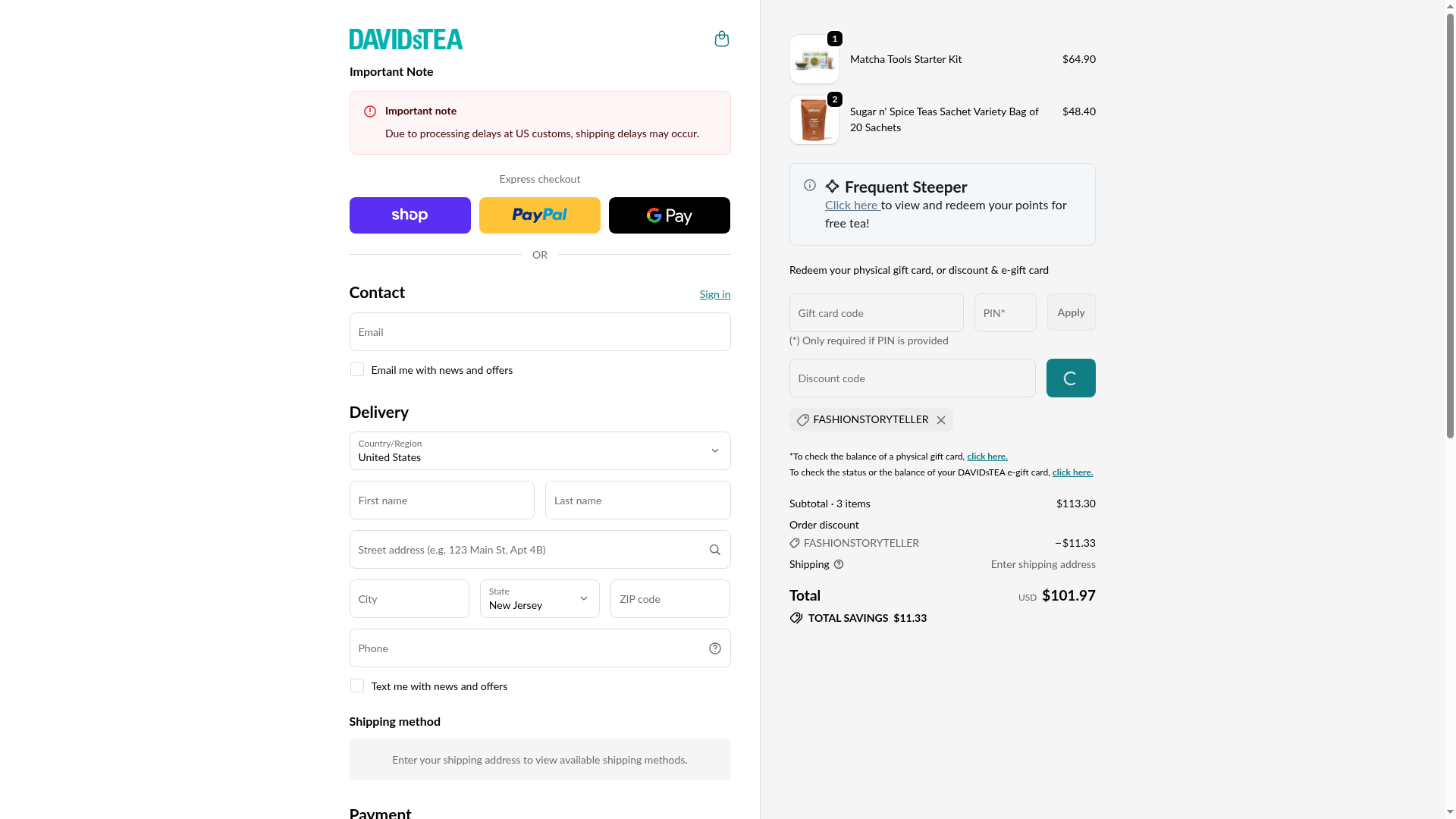Pay with Shop Pay express checkout

409,215
